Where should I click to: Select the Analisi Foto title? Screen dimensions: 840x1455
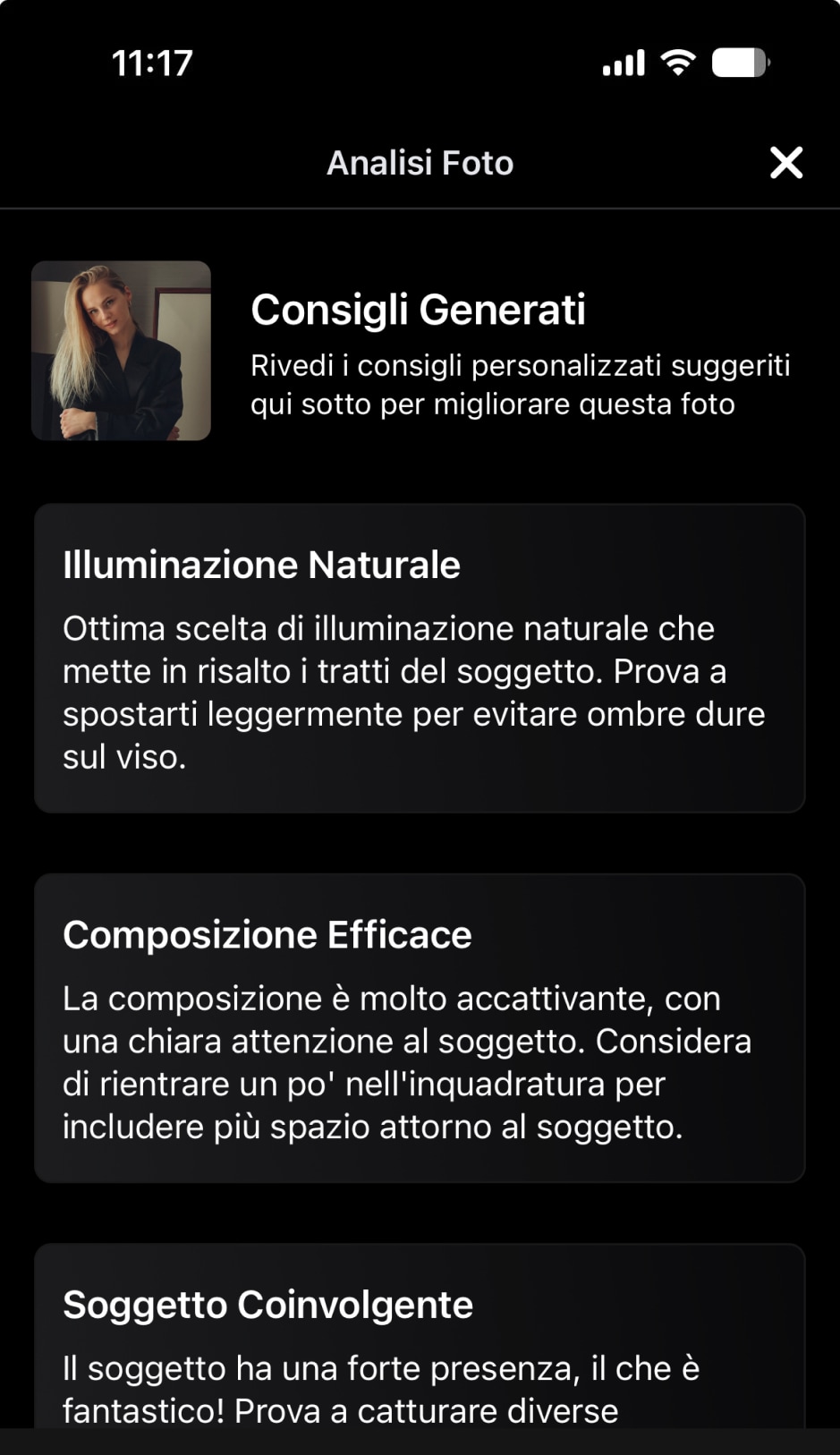[420, 162]
